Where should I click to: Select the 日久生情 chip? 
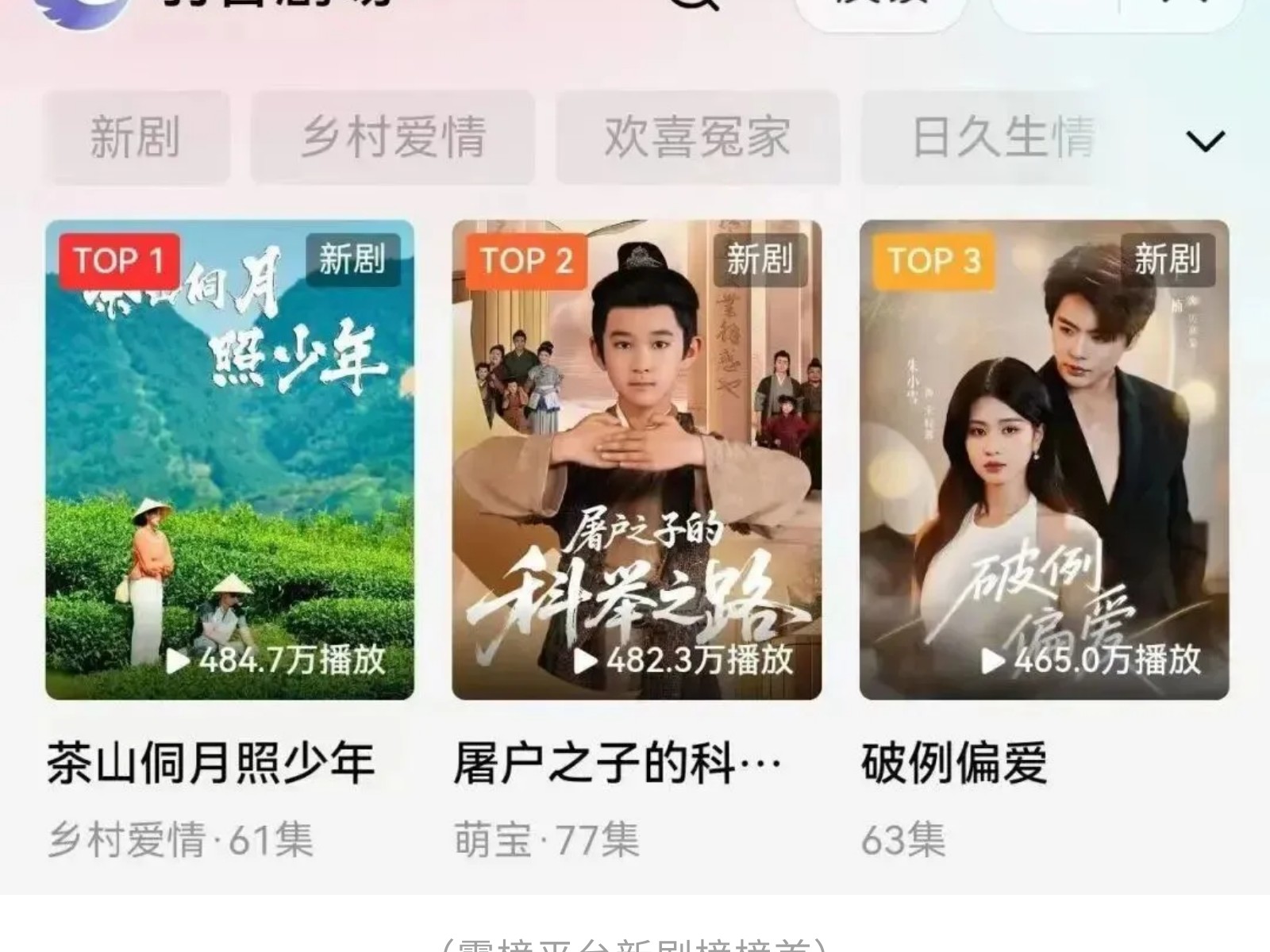pos(1003,137)
